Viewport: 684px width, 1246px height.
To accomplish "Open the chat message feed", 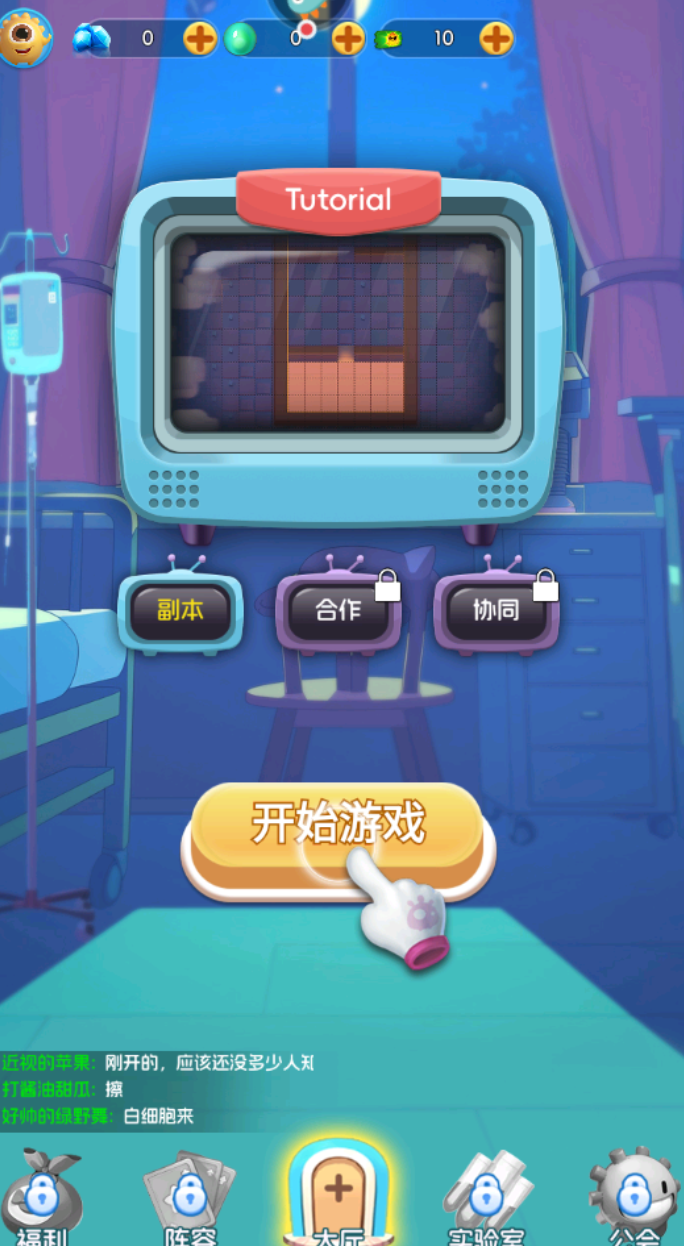I will (x=160, y=1089).
